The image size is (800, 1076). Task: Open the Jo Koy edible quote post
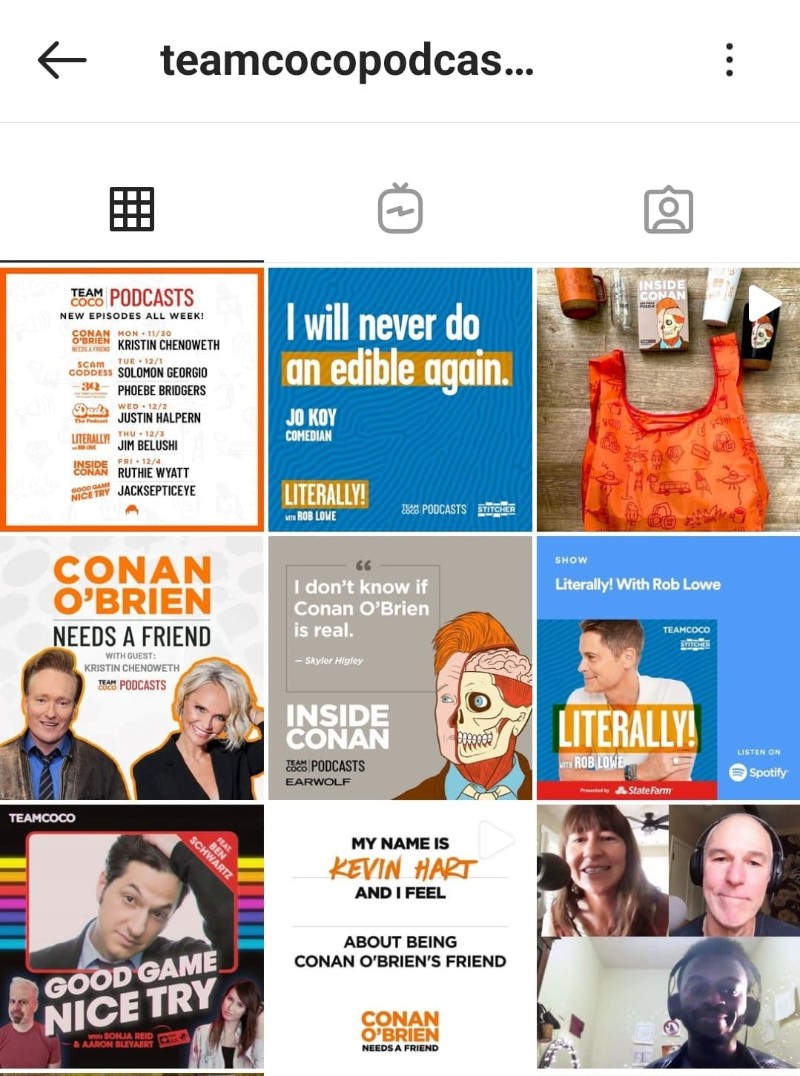[x=400, y=398]
